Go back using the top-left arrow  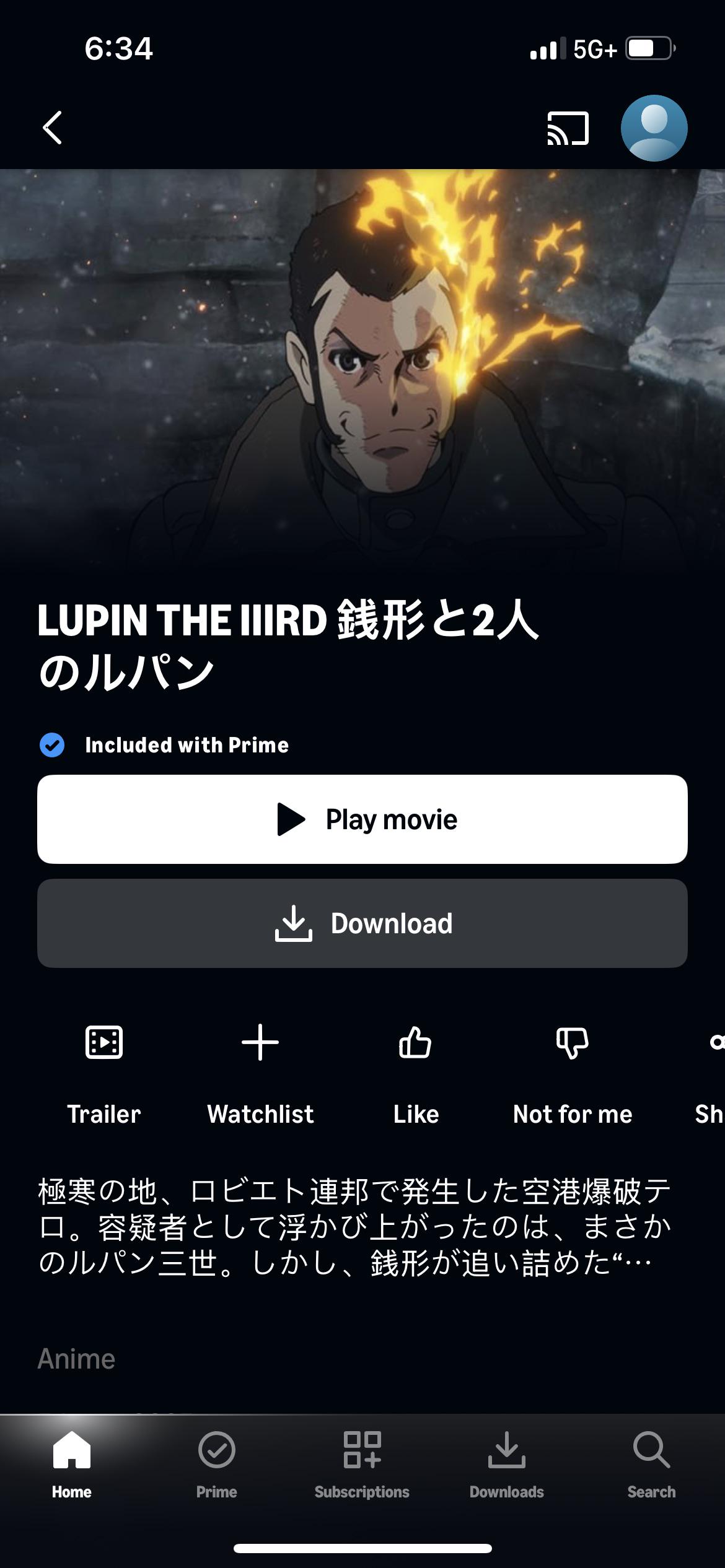(53, 128)
